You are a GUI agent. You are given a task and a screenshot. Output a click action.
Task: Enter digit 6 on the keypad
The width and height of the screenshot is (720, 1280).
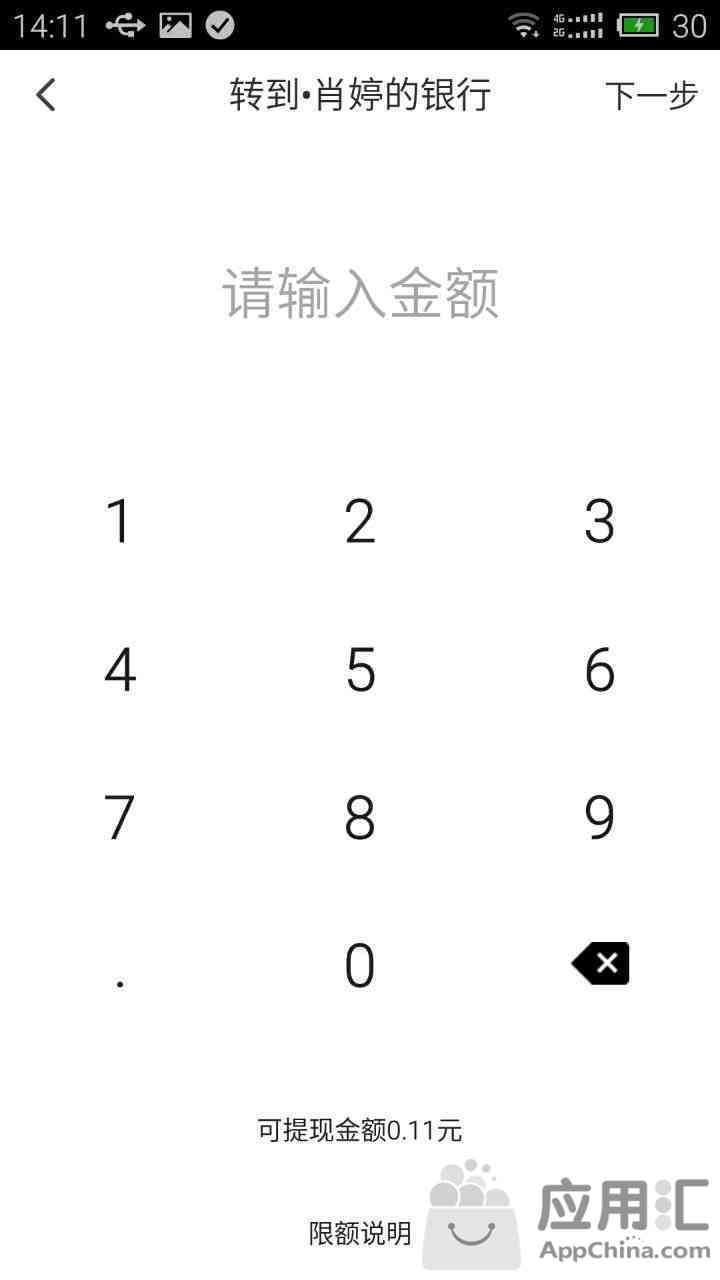pos(600,669)
